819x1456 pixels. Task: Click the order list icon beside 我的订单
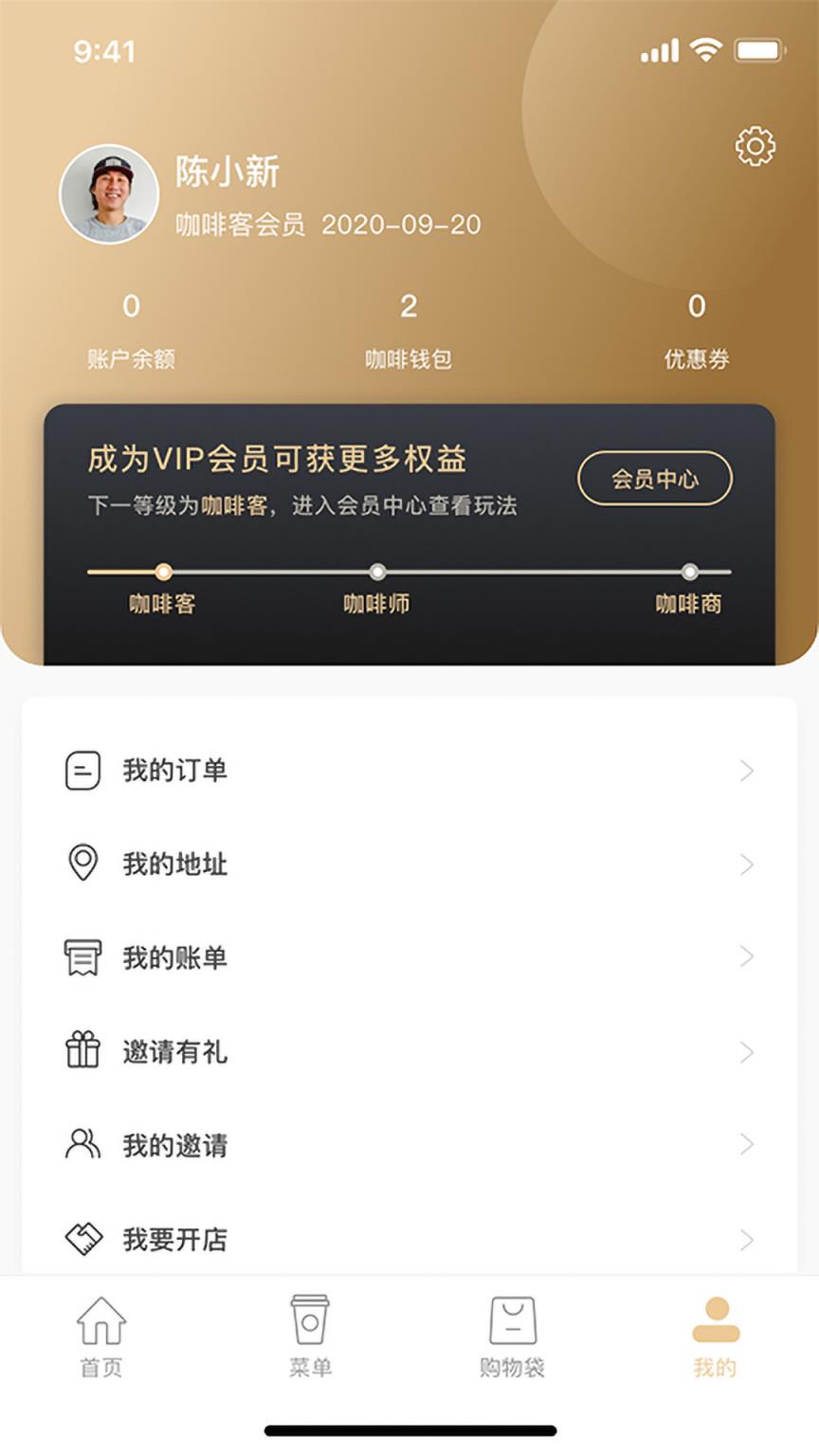click(82, 770)
